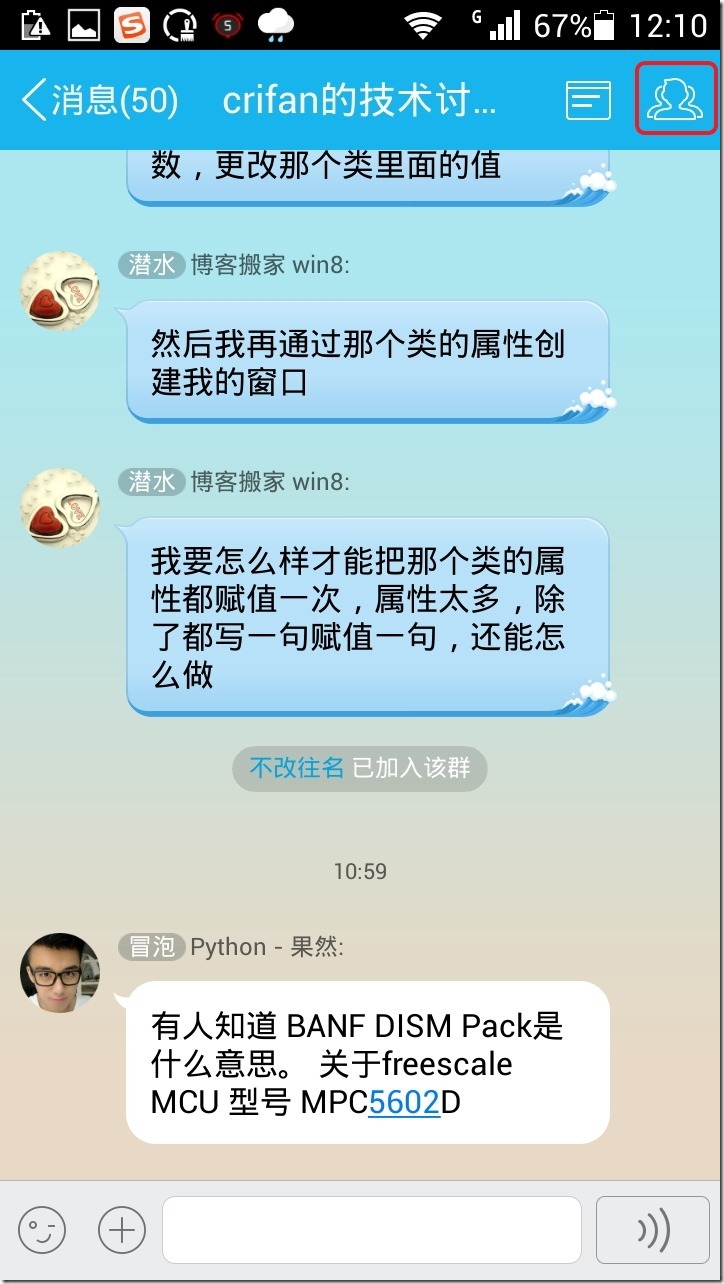Switch to voice message input
This screenshot has height=1284, width=724.
[653, 1230]
